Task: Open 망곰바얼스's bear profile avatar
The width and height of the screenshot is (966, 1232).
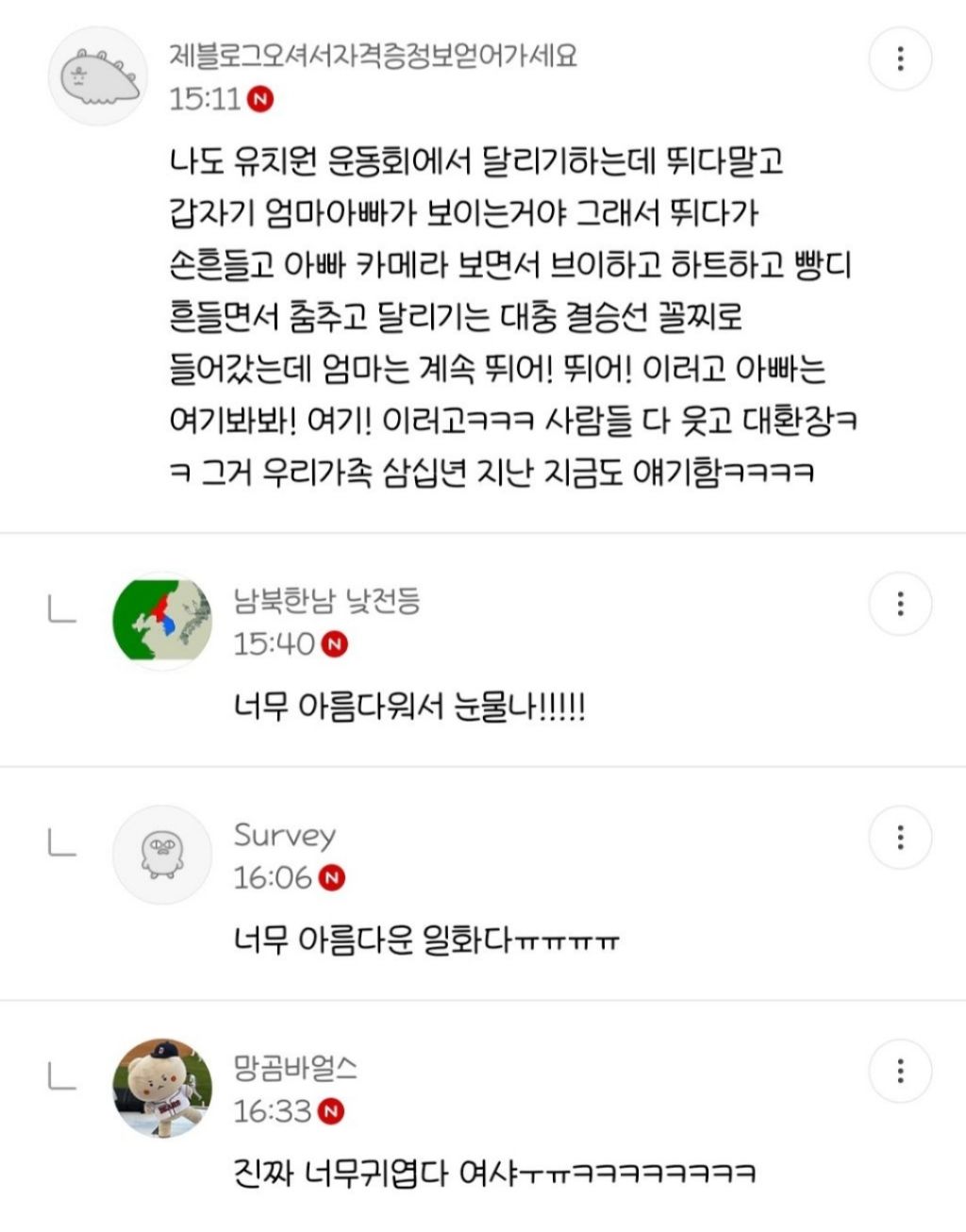Action: 162,1088
